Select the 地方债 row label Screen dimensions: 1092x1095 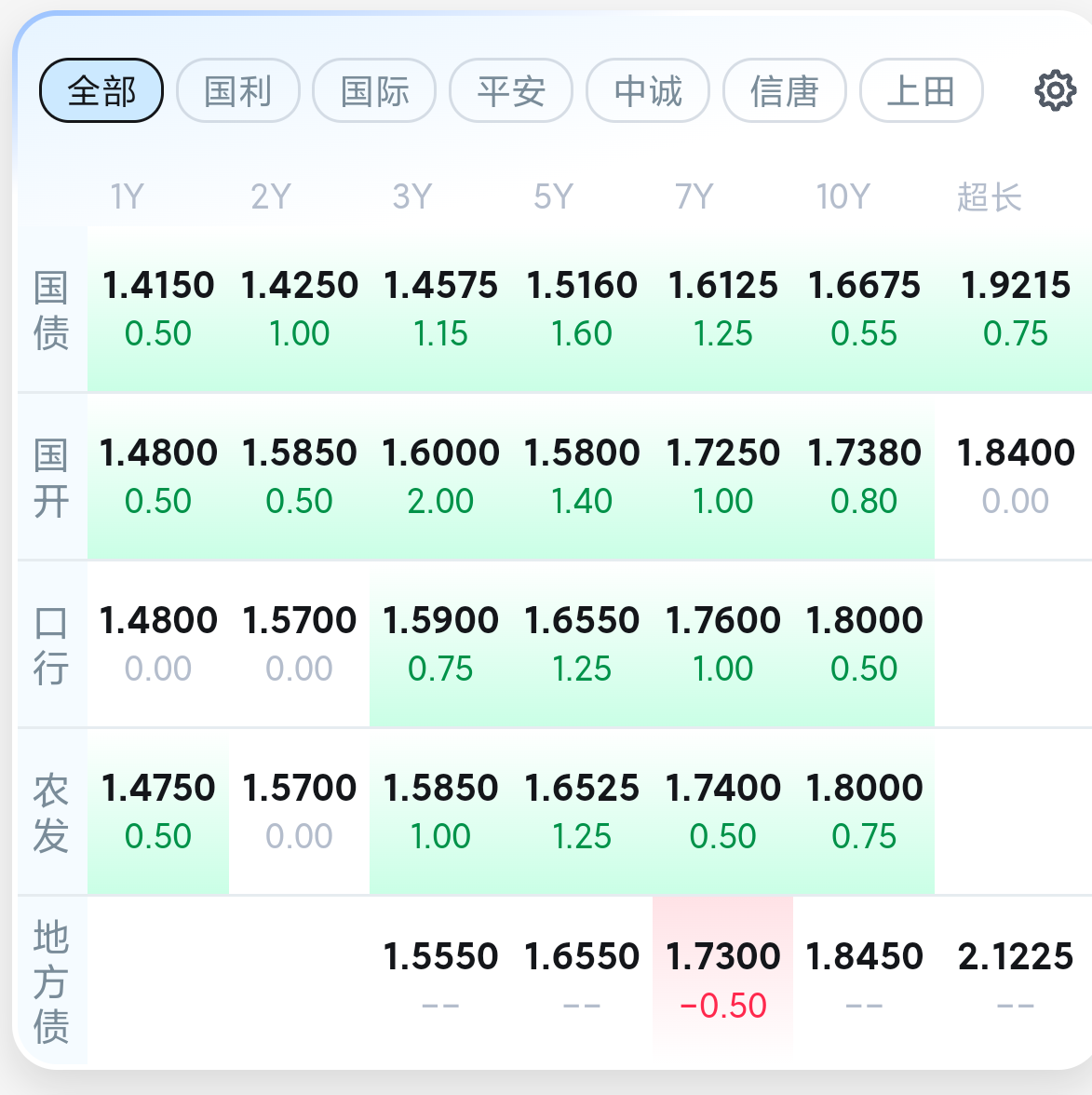pyautogui.click(x=51, y=980)
